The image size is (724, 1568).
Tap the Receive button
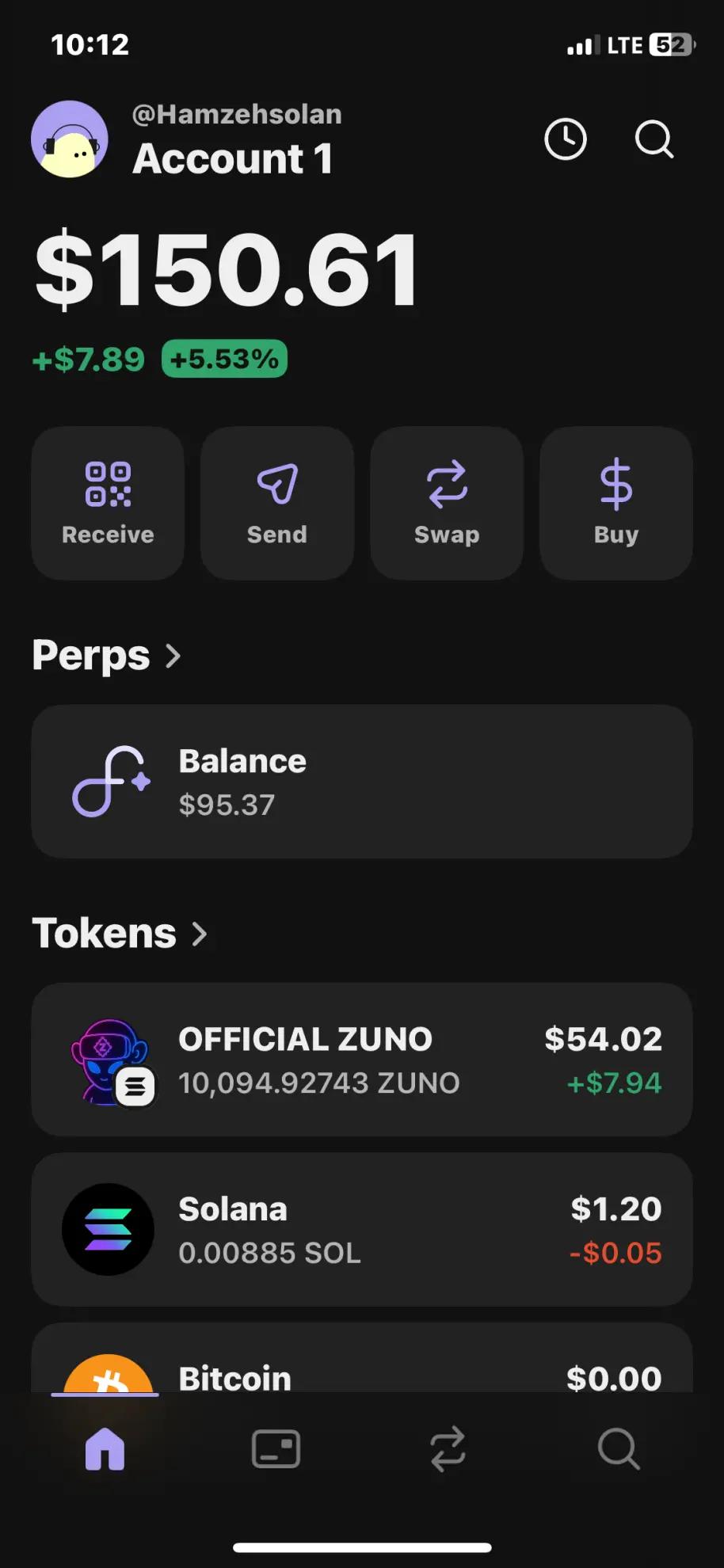[108, 504]
